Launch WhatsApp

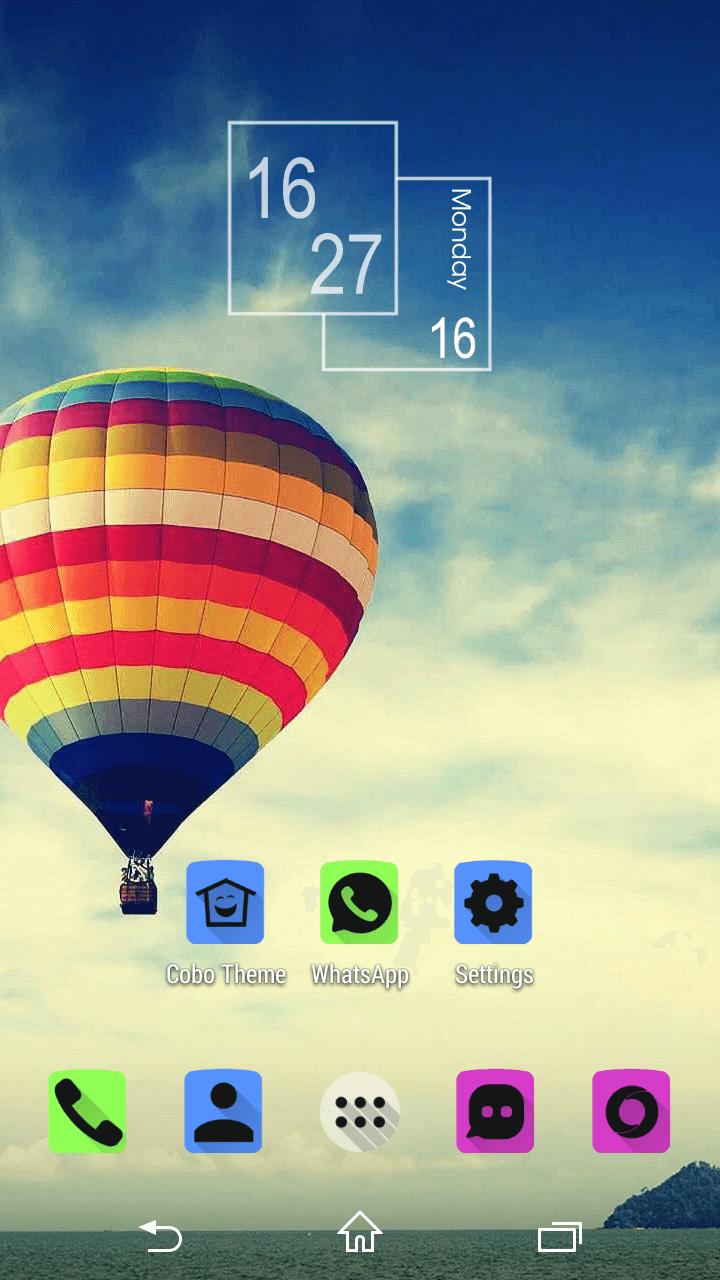click(359, 903)
